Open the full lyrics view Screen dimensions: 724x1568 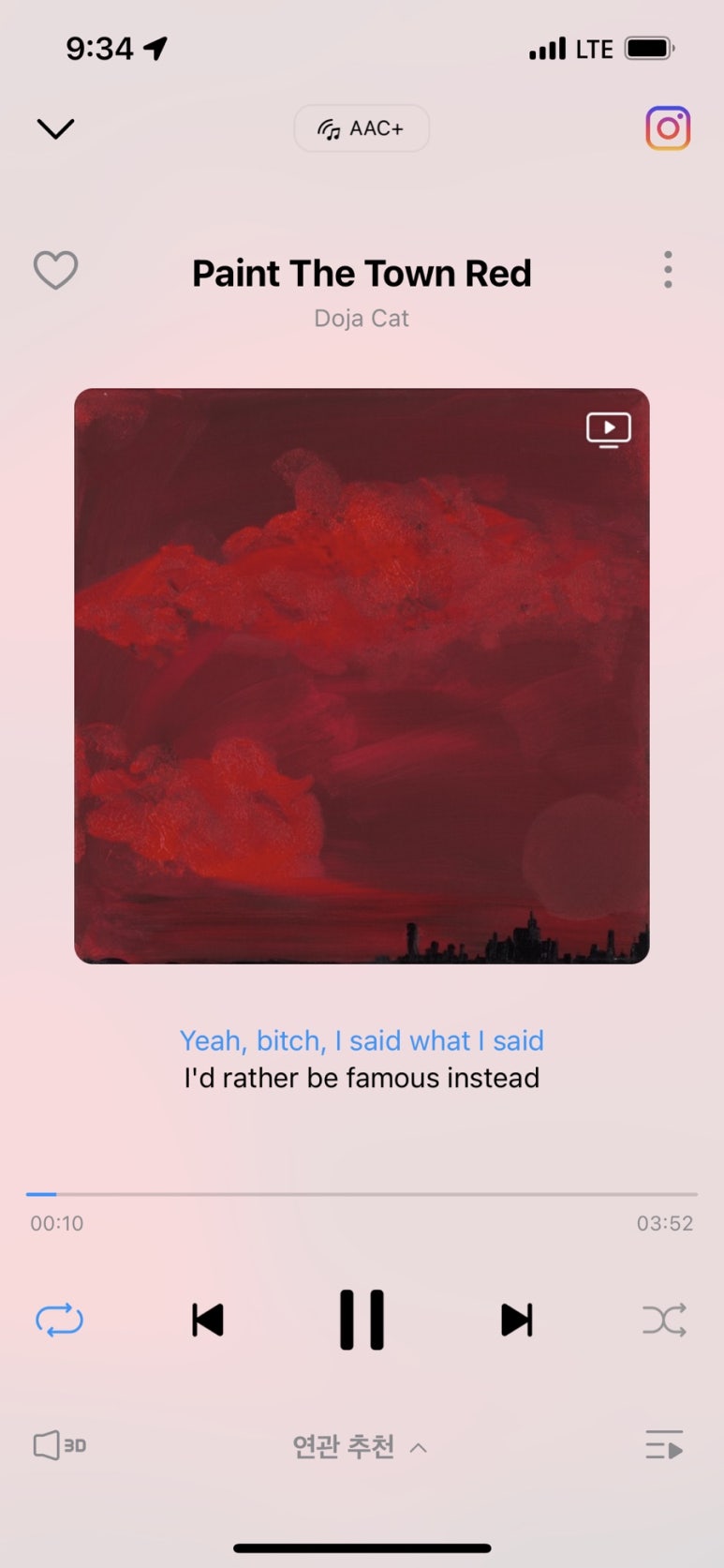click(x=362, y=1059)
